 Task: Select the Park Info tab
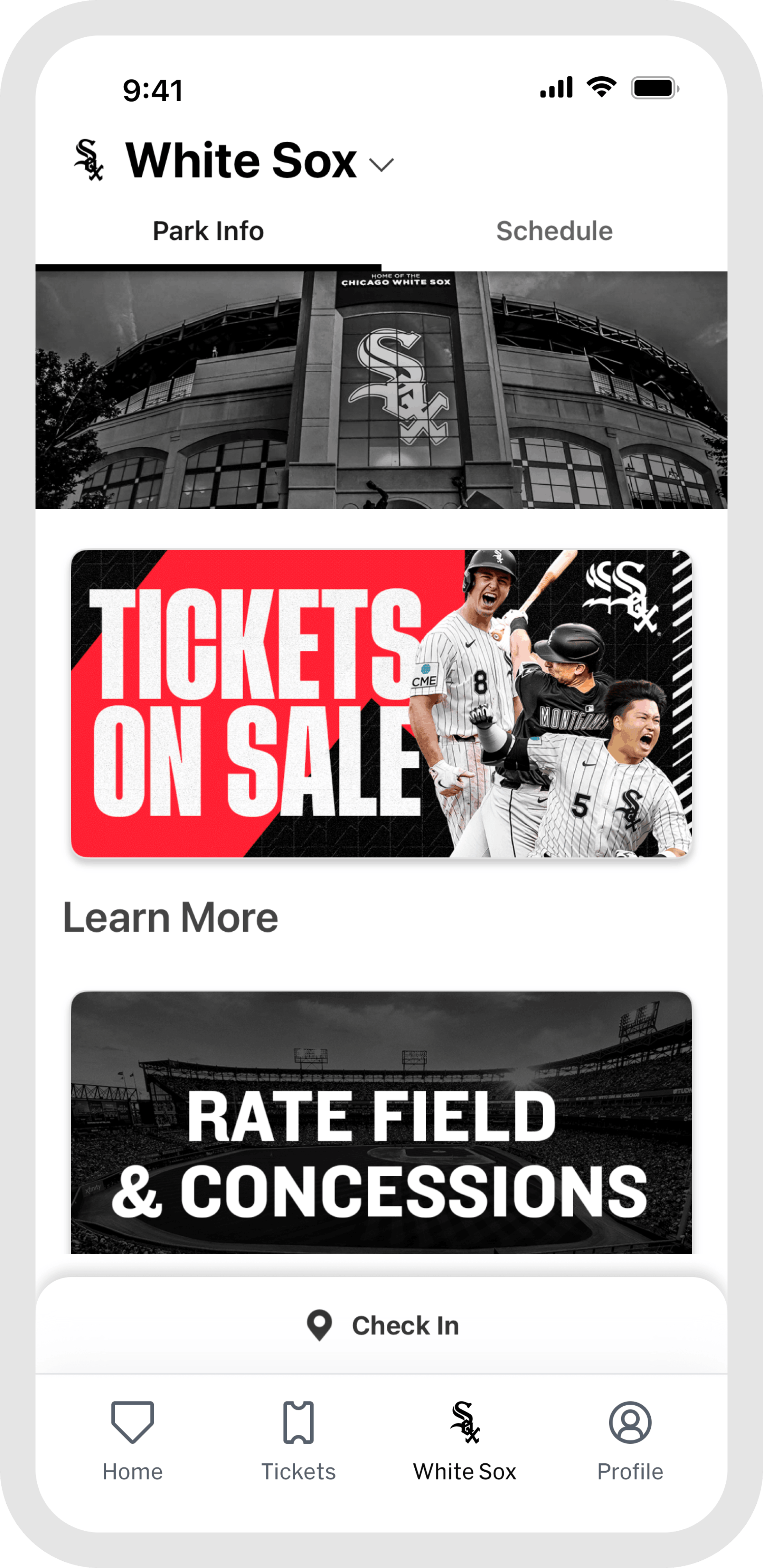(x=208, y=231)
